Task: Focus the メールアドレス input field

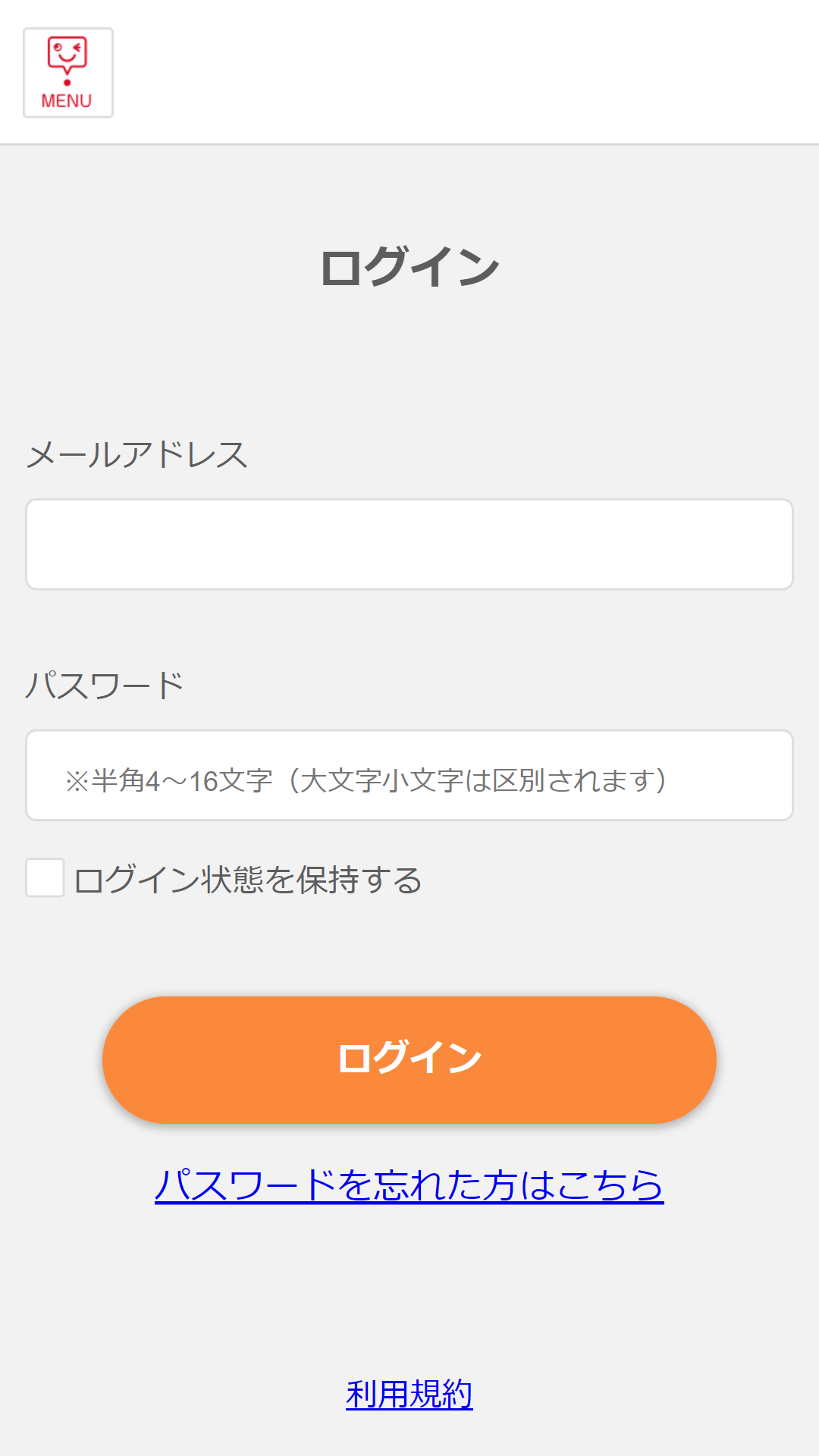Action: (x=409, y=544)
